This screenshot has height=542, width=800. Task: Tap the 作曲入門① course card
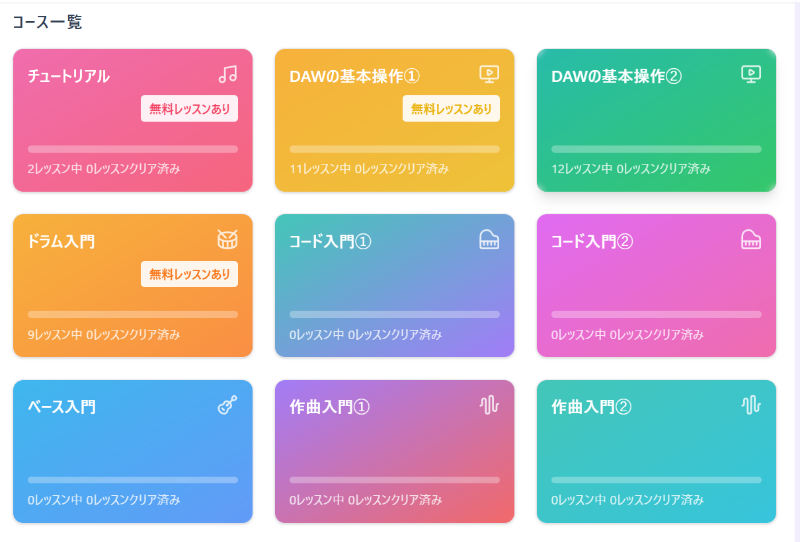pyautogui.click(x=394, y=451)
